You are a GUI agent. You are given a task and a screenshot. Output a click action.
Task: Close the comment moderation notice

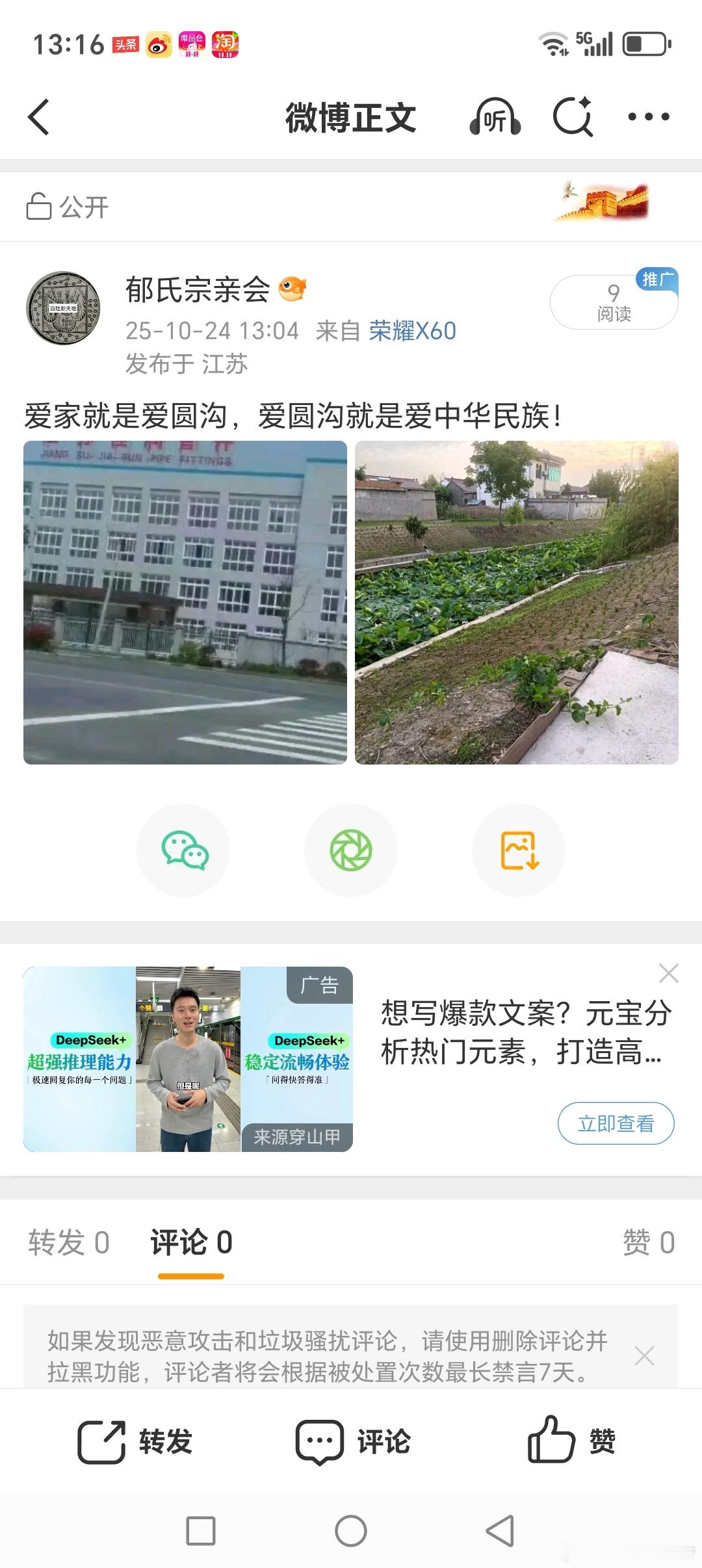point(644,1356)
